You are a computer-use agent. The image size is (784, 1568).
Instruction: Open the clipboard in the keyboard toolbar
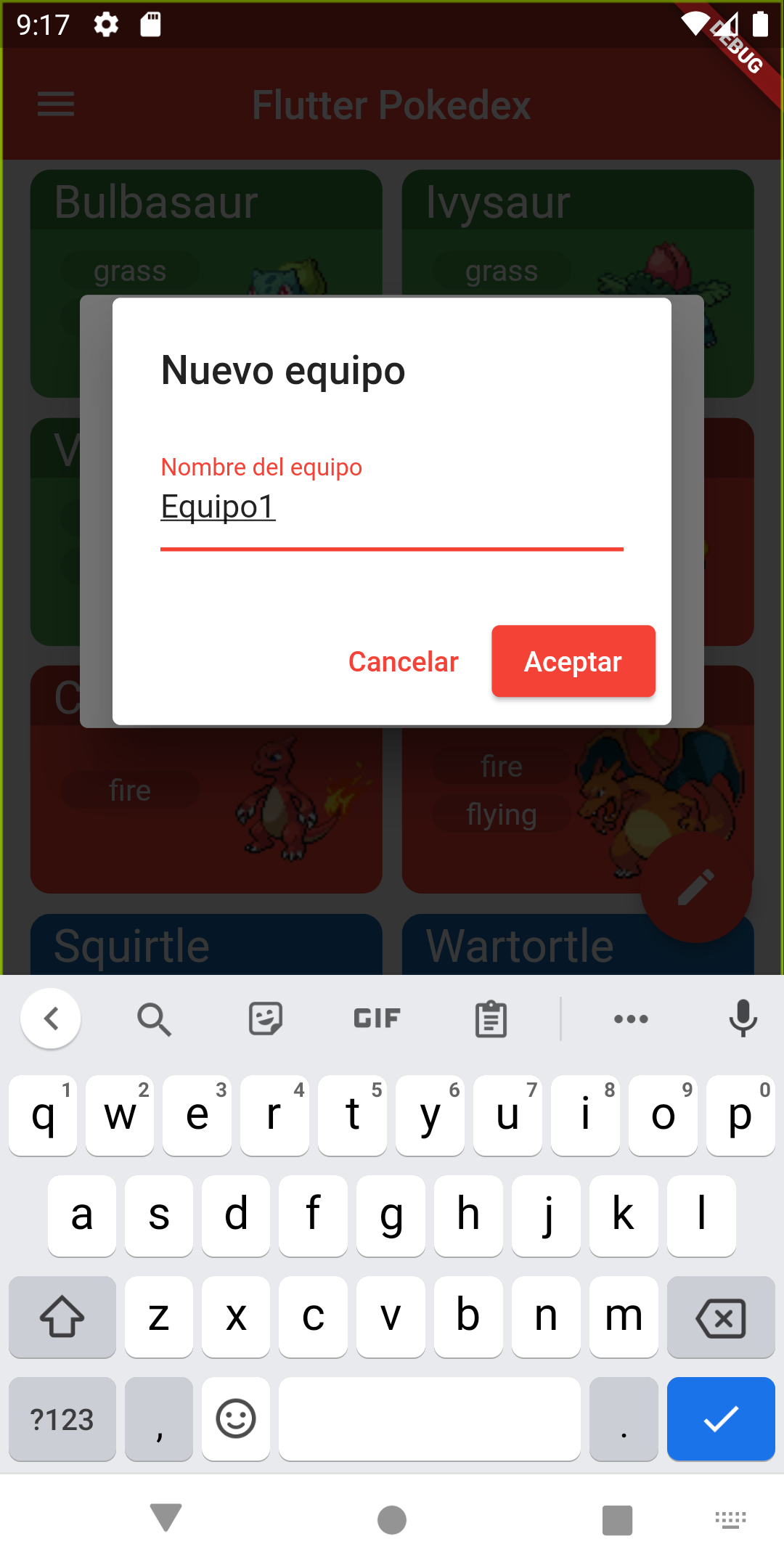pyautogui.click(x=490, y=1018)
